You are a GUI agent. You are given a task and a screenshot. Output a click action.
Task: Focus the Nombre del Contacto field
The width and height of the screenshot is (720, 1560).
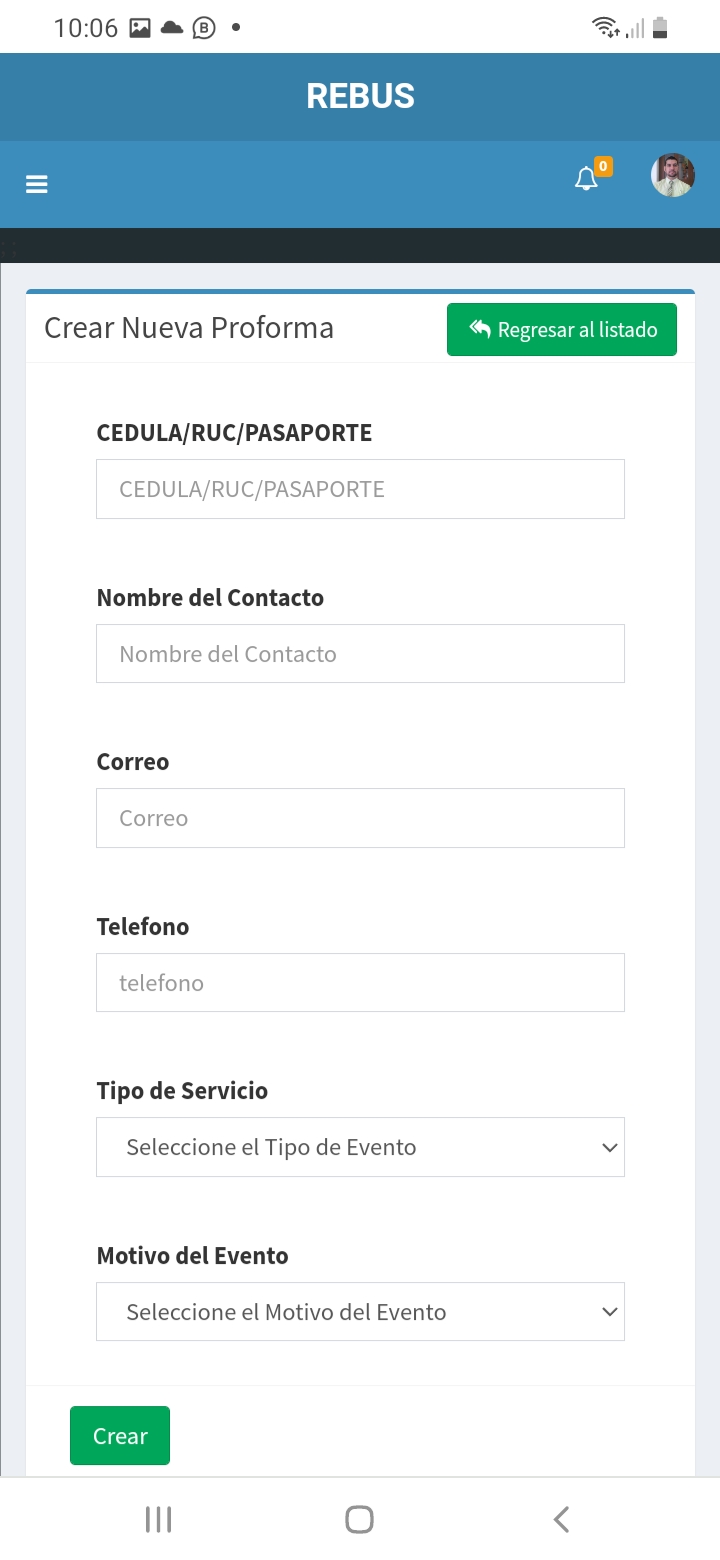click(x=360, y=654)
